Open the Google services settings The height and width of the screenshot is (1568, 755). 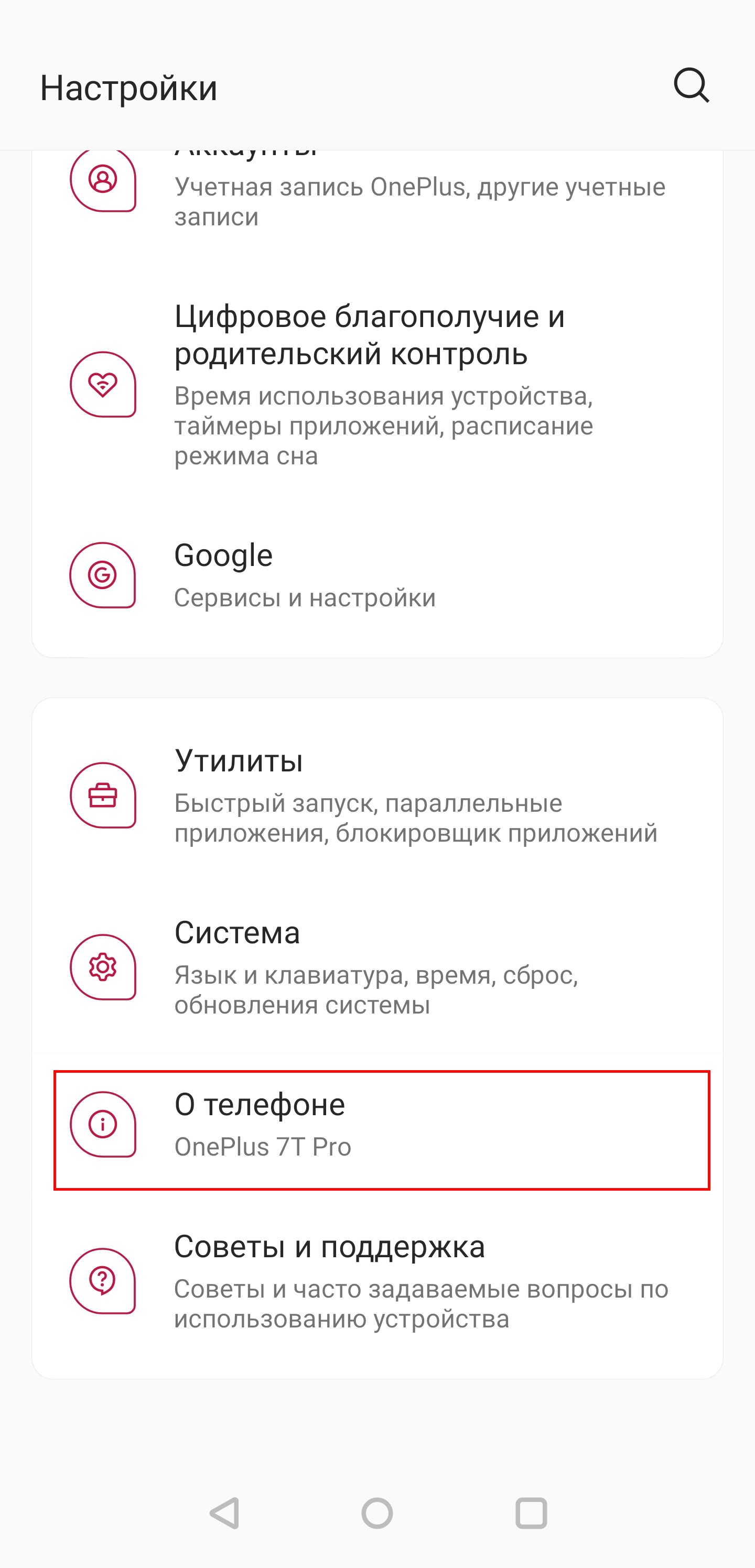[377, 575]
